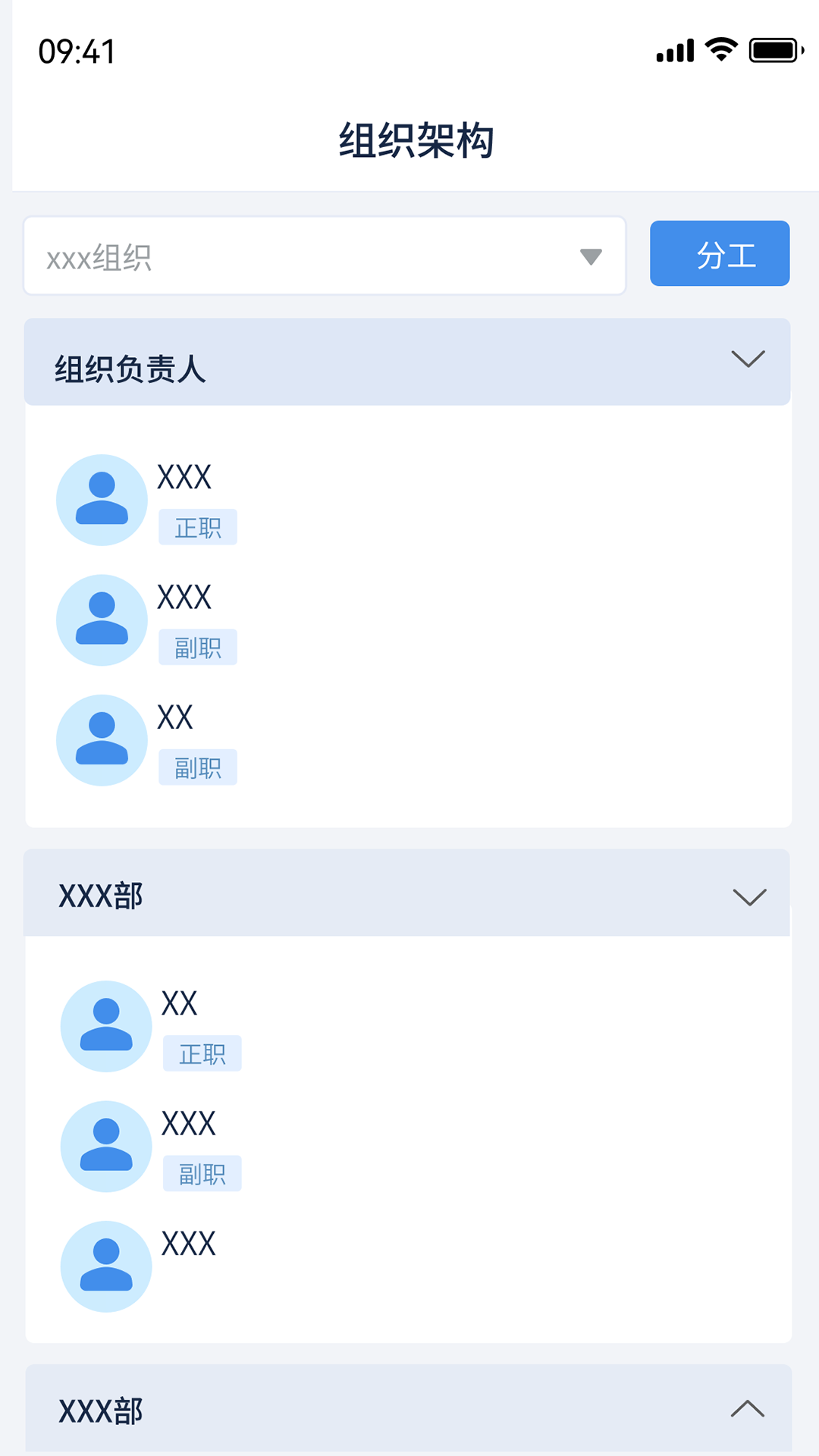This screenshot has width=819, height=1456.
Task: Collapse the XXX部 section
Action: pyautogui.click(x=749, y=896)
